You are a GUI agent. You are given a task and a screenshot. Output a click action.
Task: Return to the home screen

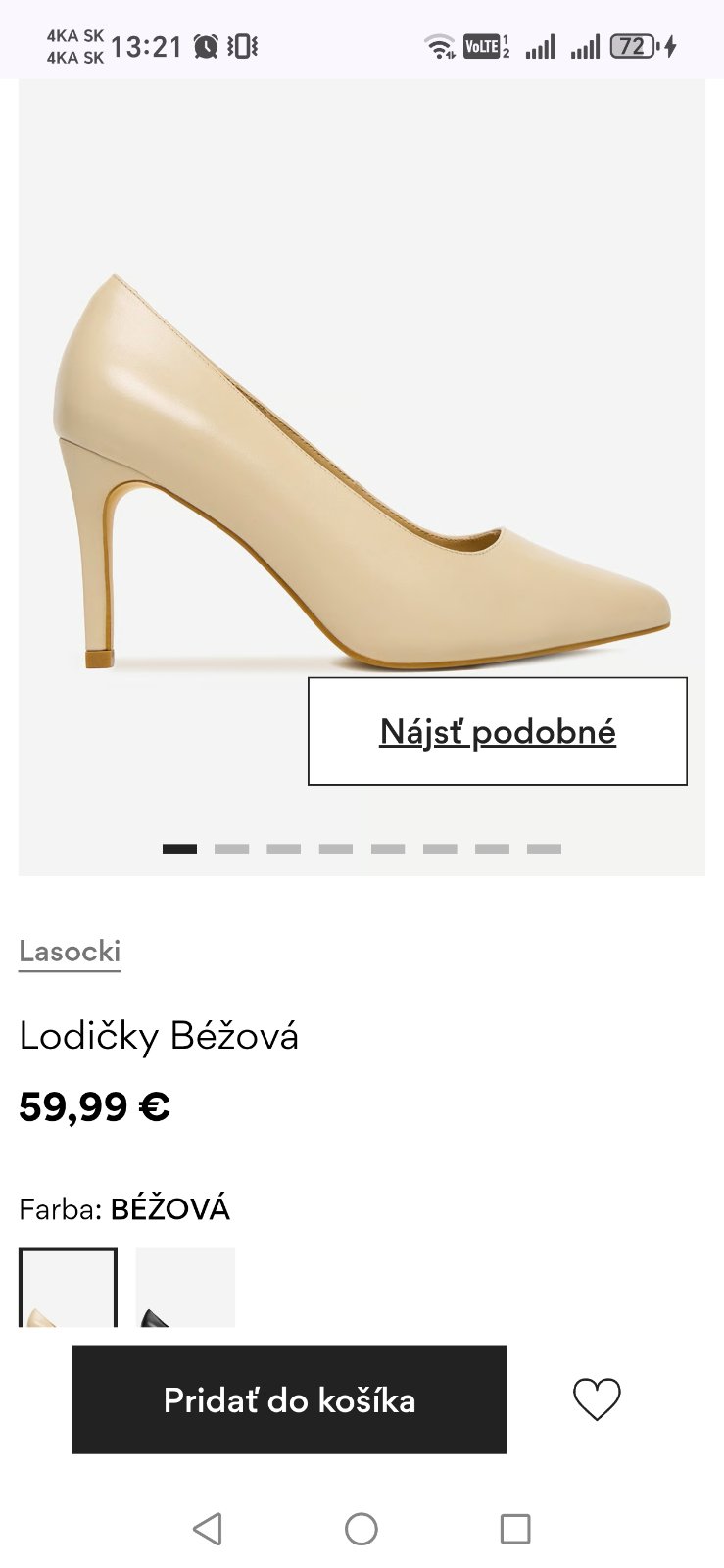362,1529
